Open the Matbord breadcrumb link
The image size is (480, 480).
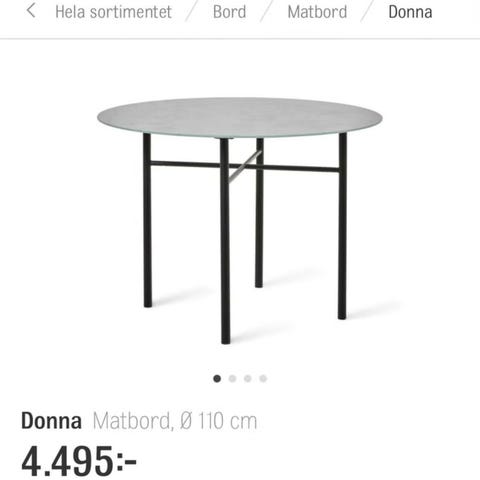(317, 12)
